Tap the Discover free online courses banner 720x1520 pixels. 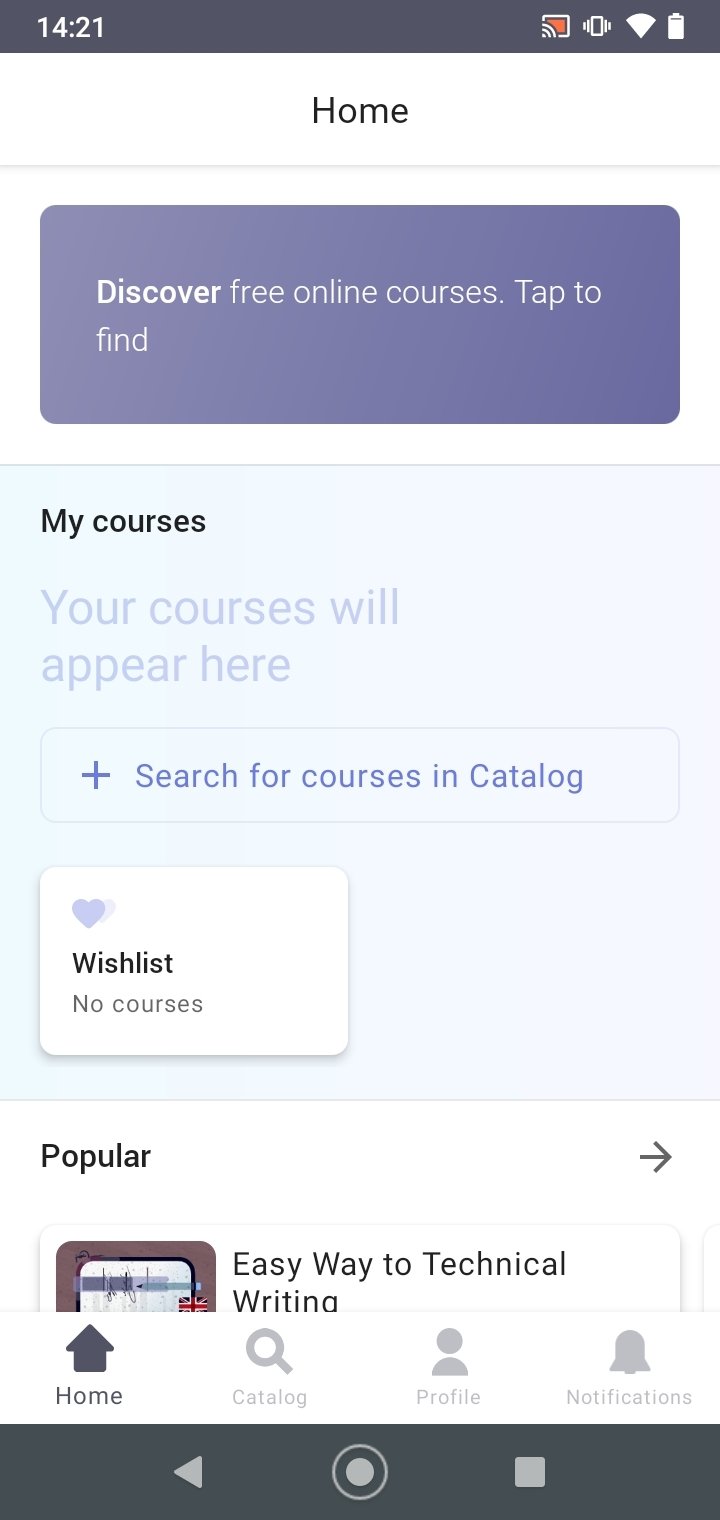360,314
